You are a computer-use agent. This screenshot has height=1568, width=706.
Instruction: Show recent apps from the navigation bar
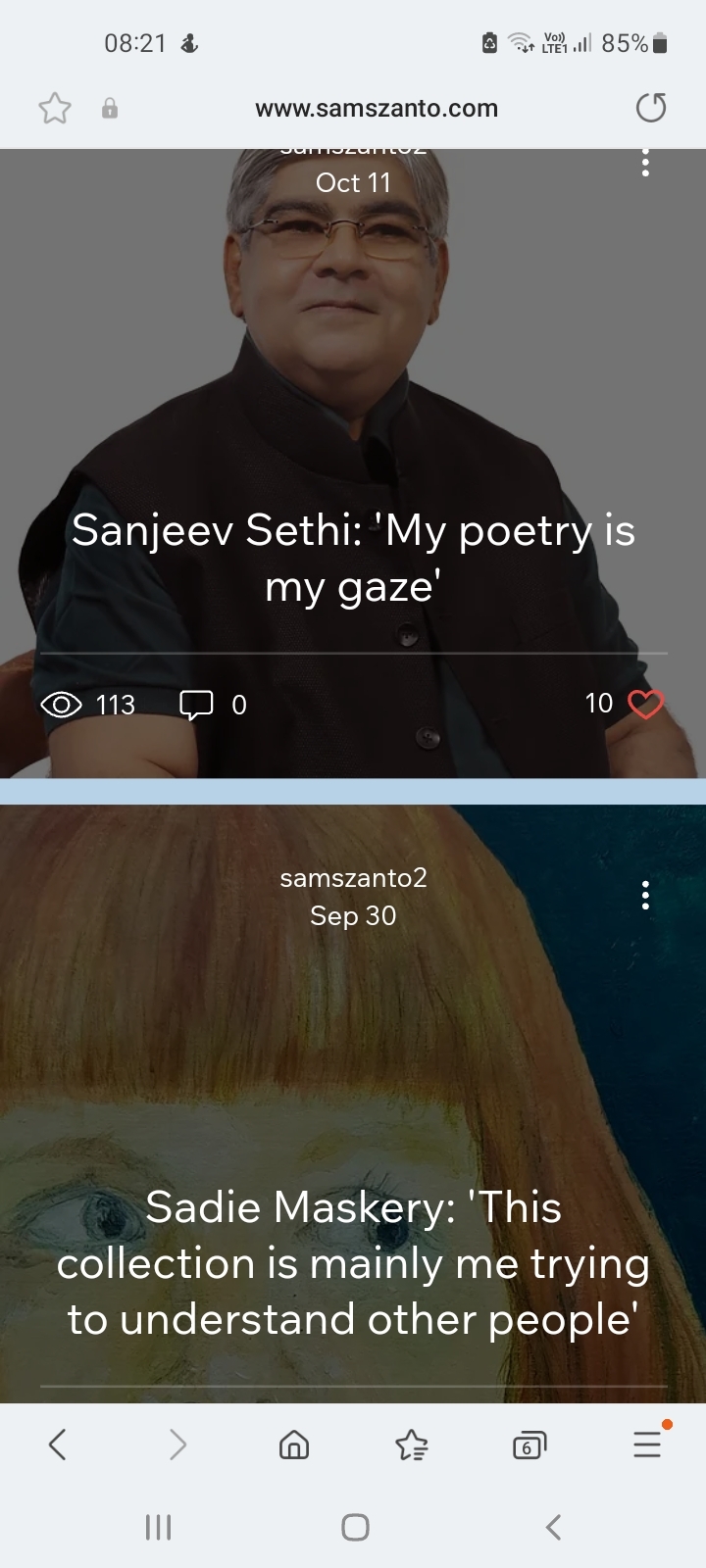(158, 1526)
